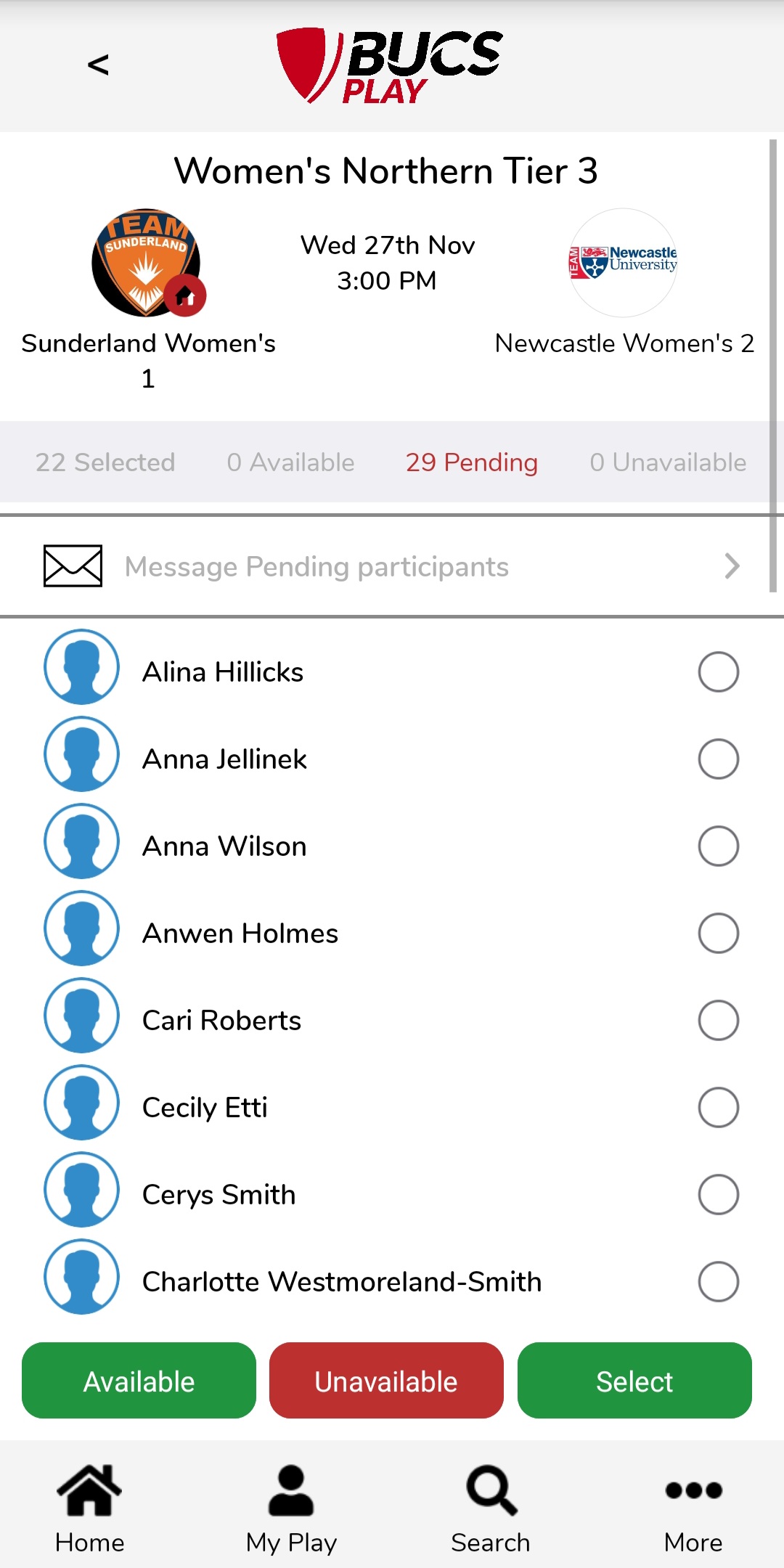Switch to the 22 Selected tab
This screenshot has height=1568, width=784.
(x=105, y=462)
